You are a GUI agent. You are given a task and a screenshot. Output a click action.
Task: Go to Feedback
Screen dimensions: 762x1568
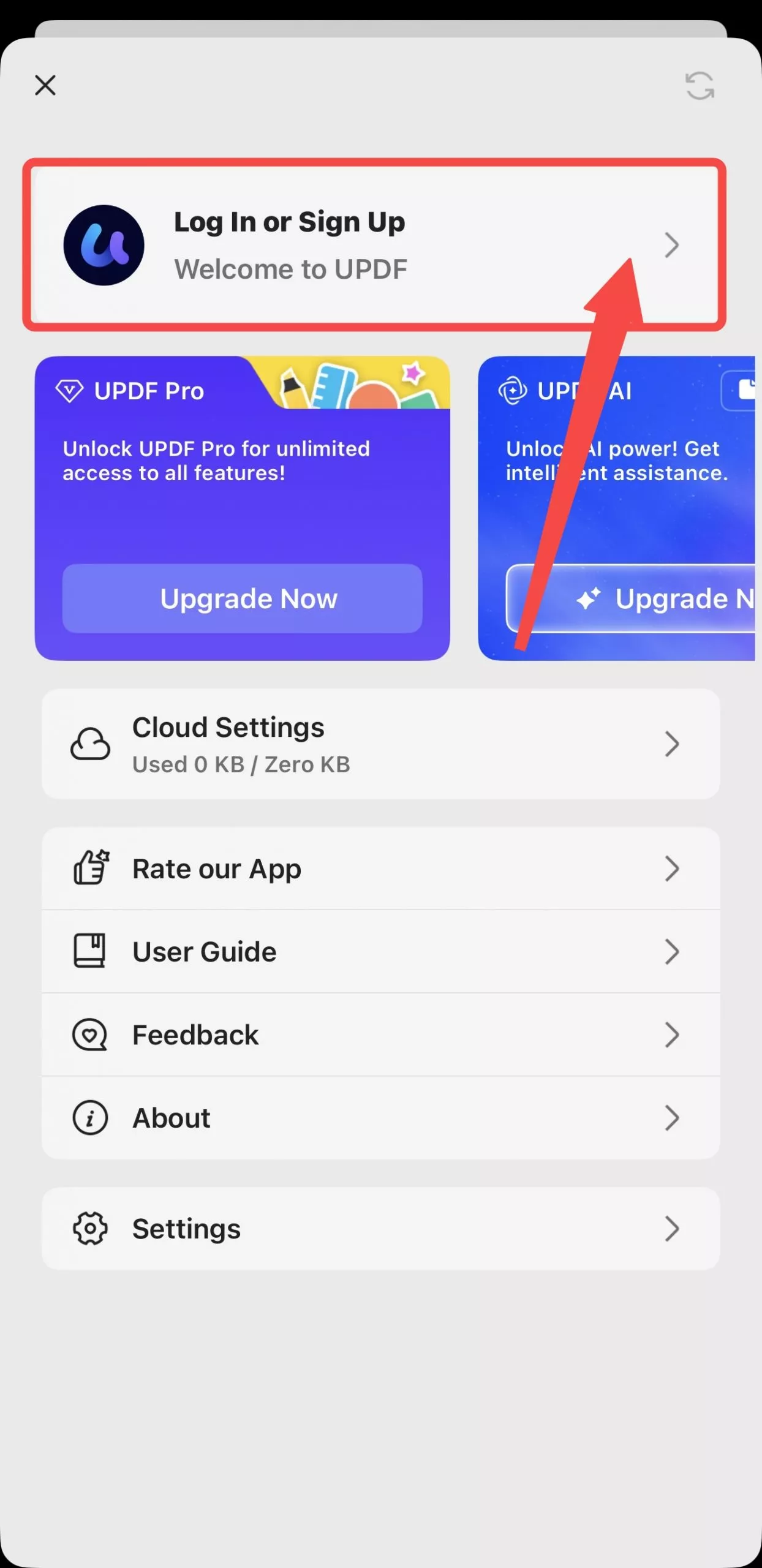[380, 1035]
